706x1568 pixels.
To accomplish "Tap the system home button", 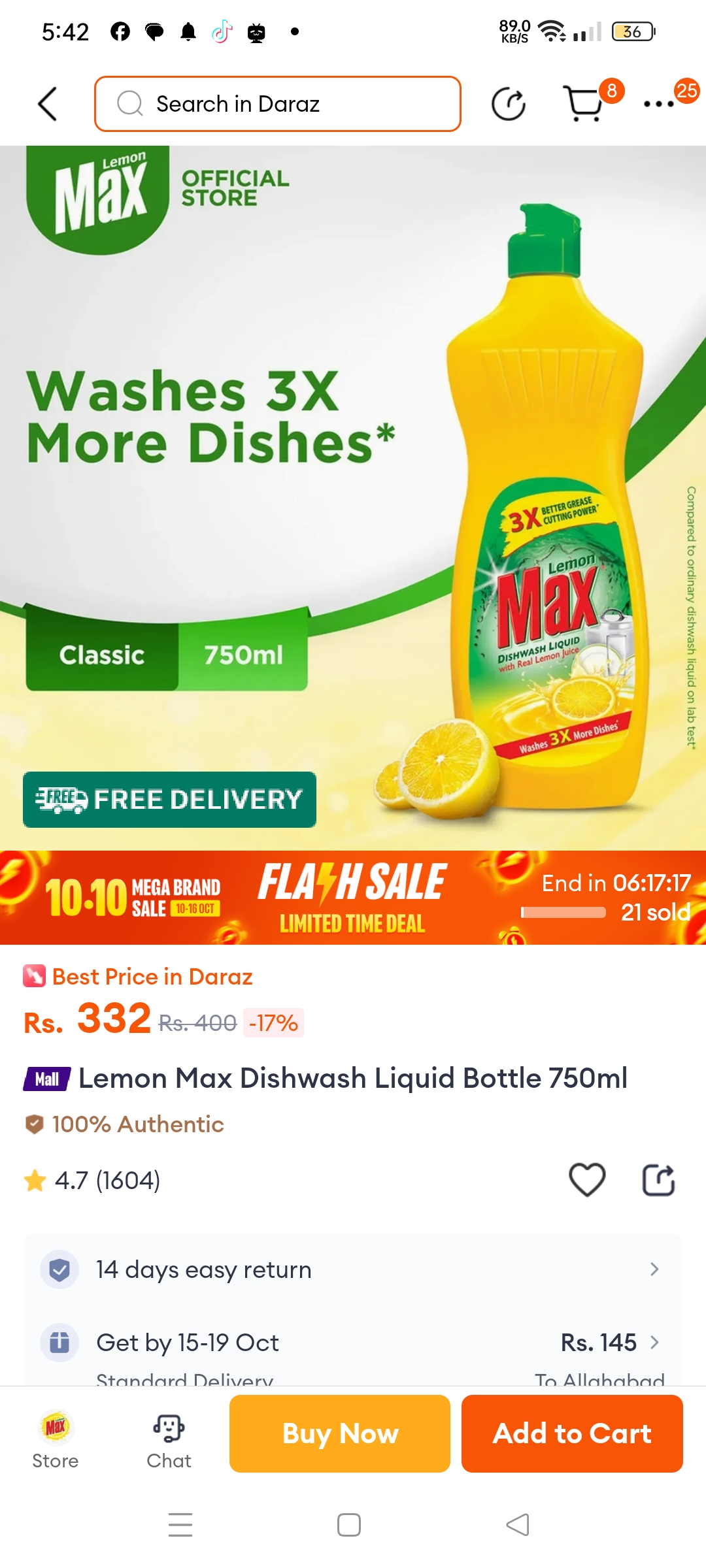I will pyautogui.click(x=349, y=1525).
